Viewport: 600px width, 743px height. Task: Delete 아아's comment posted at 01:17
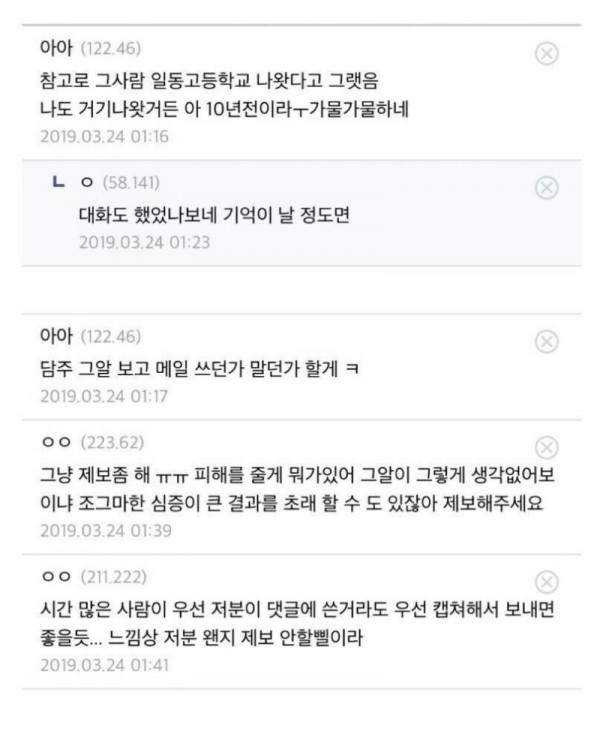547,342
